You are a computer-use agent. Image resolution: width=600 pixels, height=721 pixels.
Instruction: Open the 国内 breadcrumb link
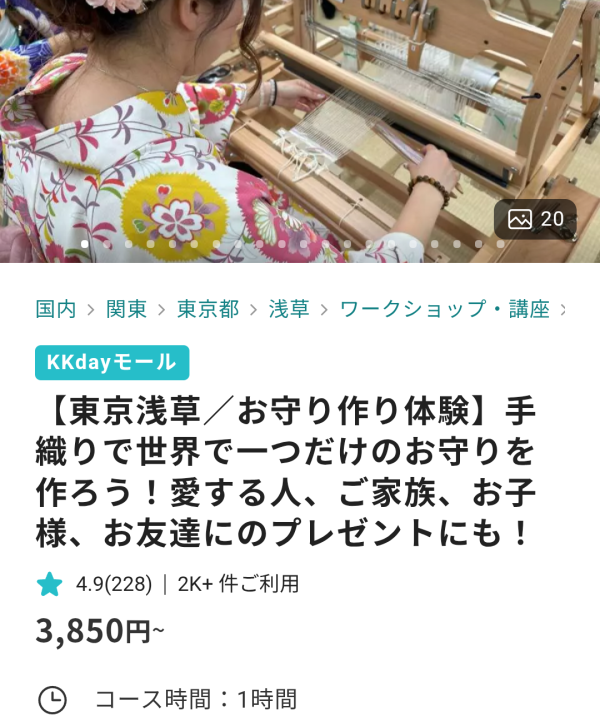[x=56, y=309]
